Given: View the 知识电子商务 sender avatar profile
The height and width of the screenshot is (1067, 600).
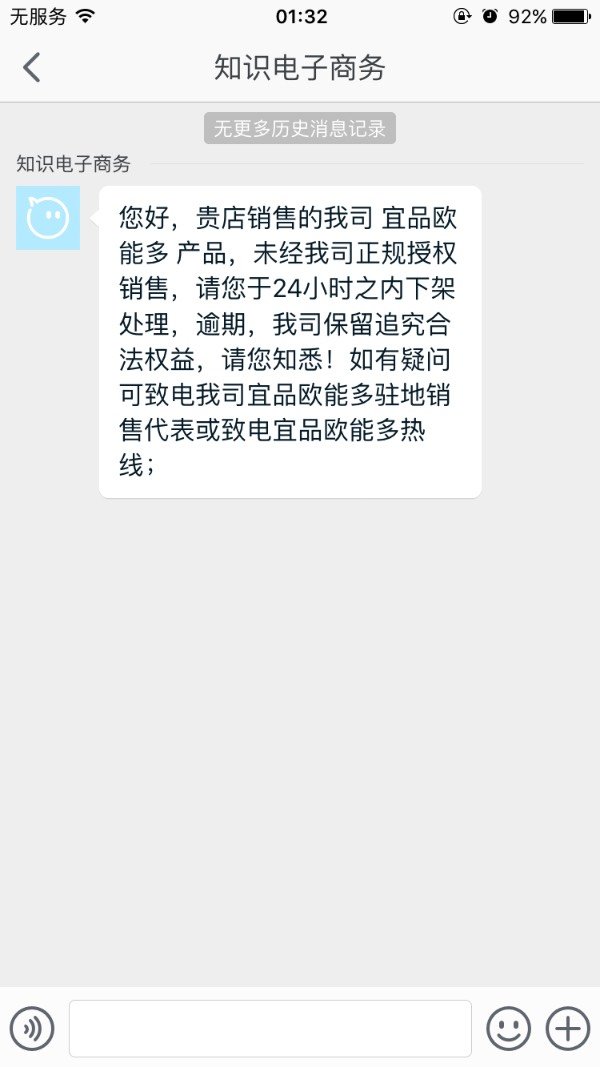Looking at the screenshot, I should [x=48, y=218].
